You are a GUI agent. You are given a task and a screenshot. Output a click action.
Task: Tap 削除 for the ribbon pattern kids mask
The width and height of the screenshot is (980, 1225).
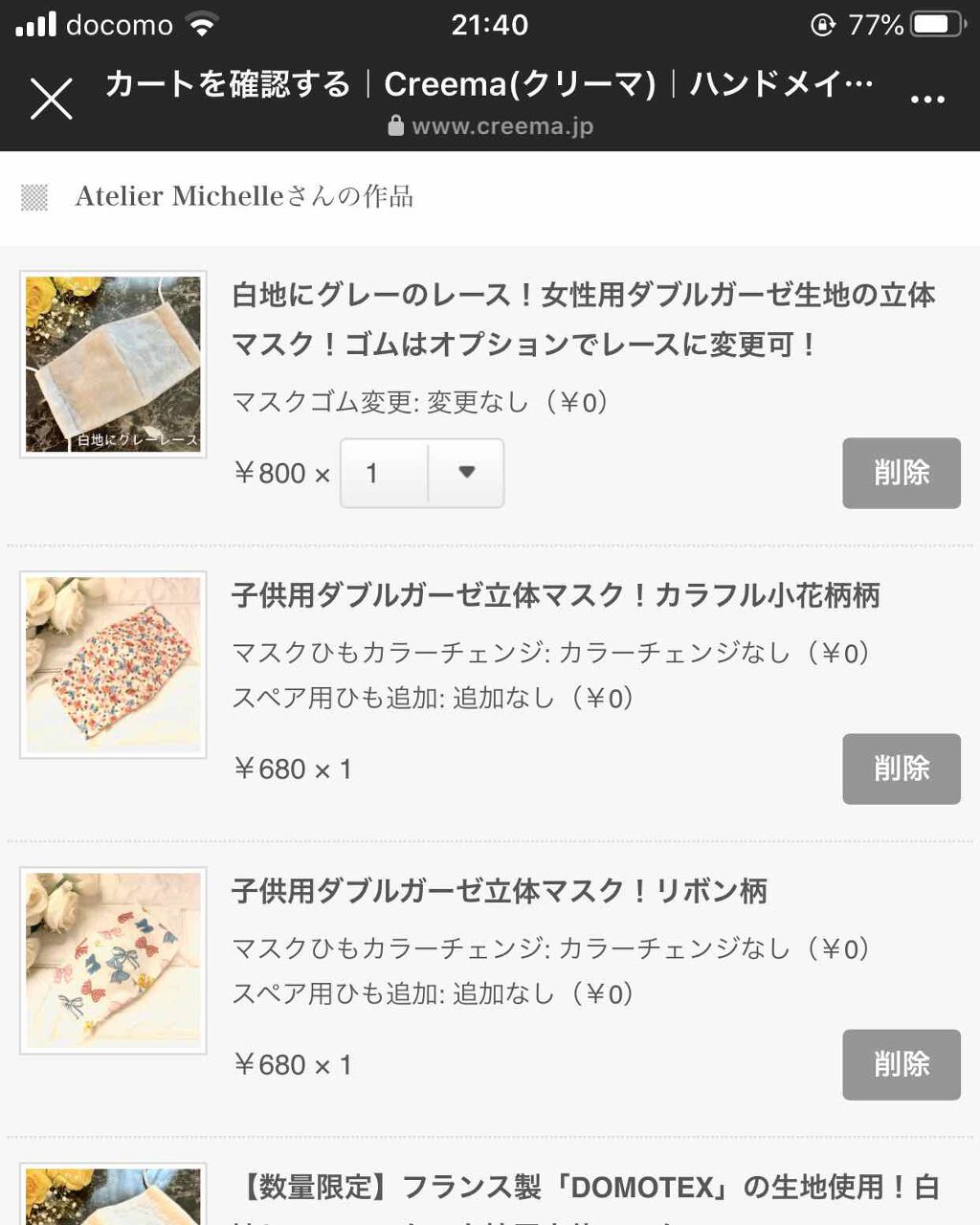click(901, 1064)
